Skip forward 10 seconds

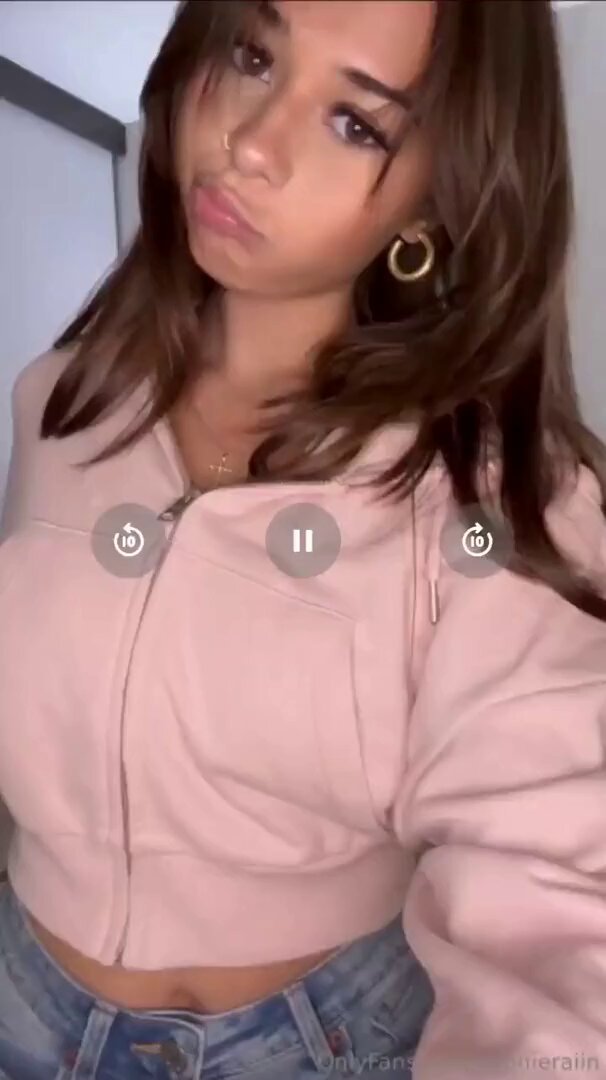pyautogui.click(x=477, y=541)
